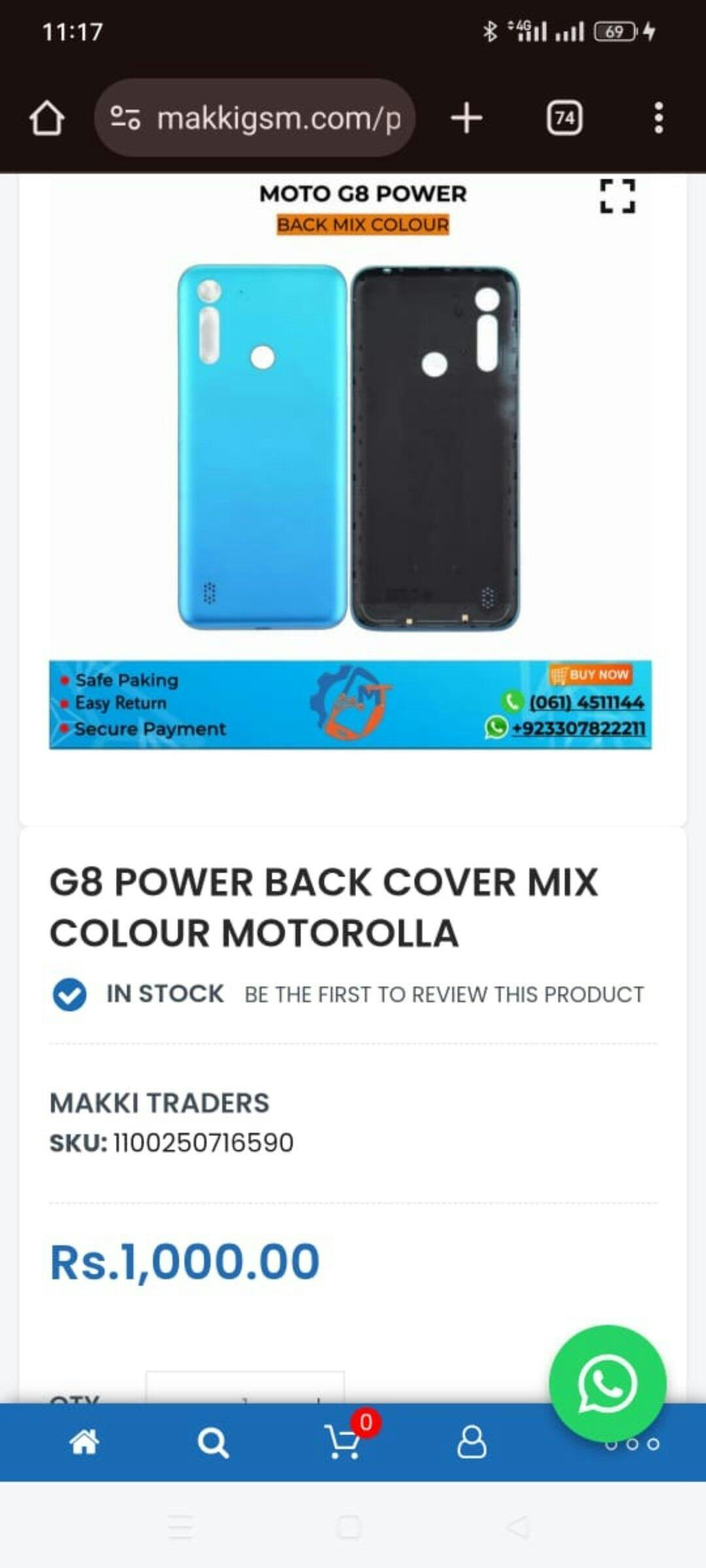Open the Moto G8 Power product image

point(349,448)
